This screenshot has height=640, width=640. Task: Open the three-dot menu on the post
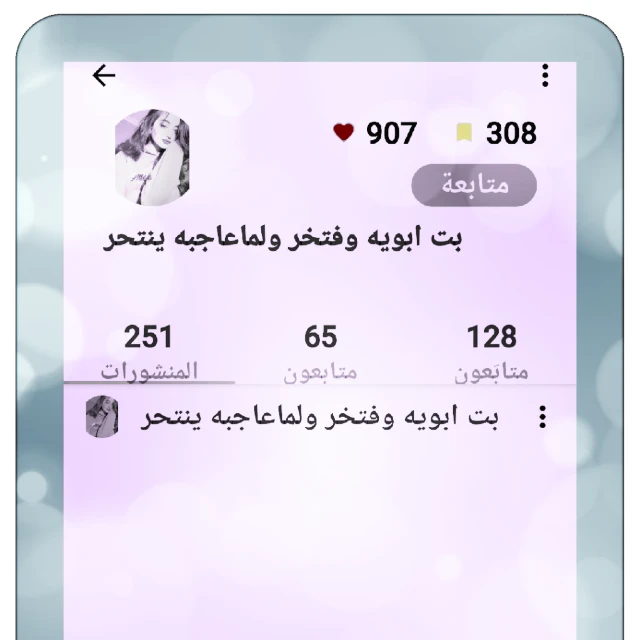tap(542, 417)
